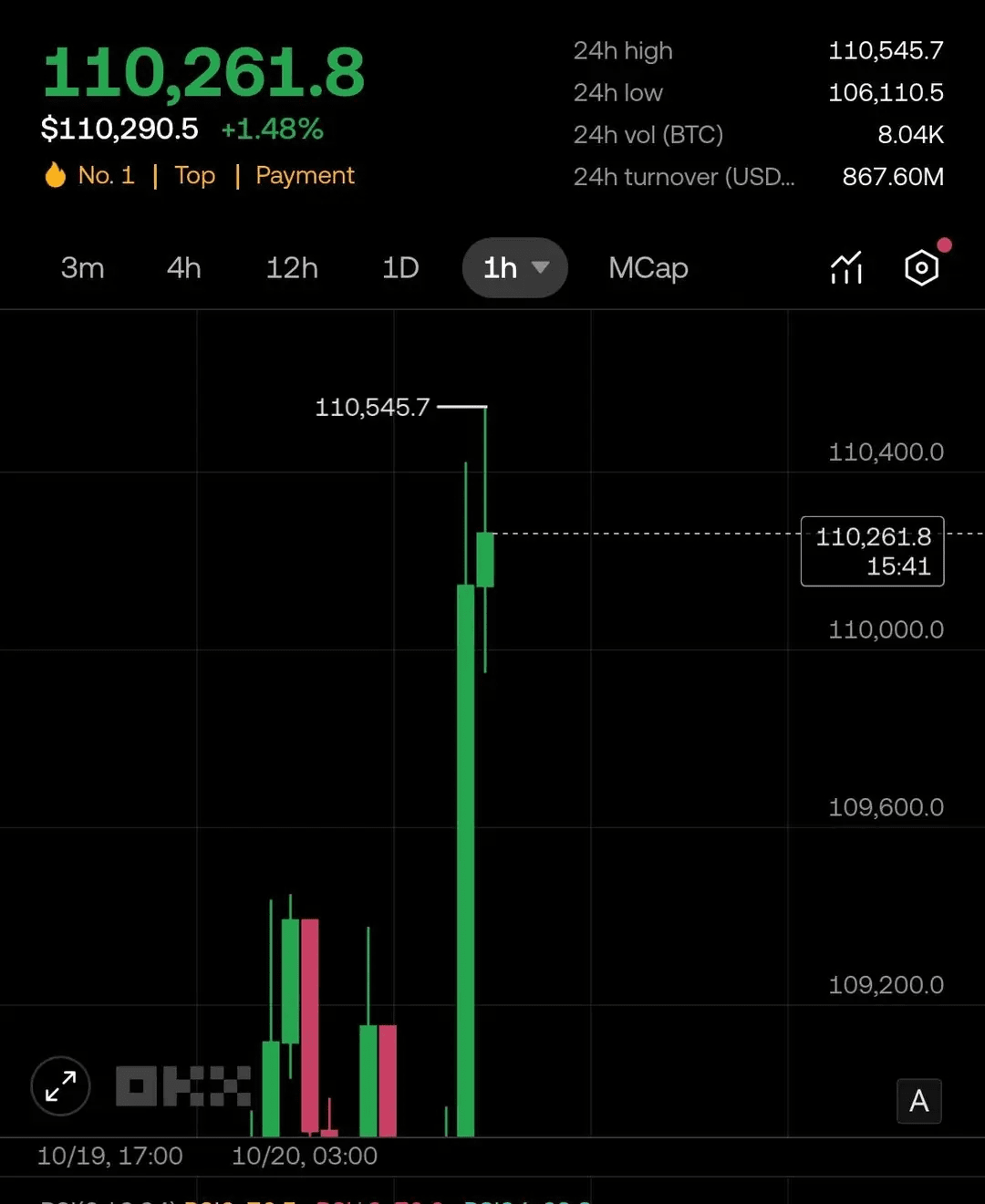Viewport: 985px width, 1204px height.
Task: Show the 1D chart
Action: [400, 268]
